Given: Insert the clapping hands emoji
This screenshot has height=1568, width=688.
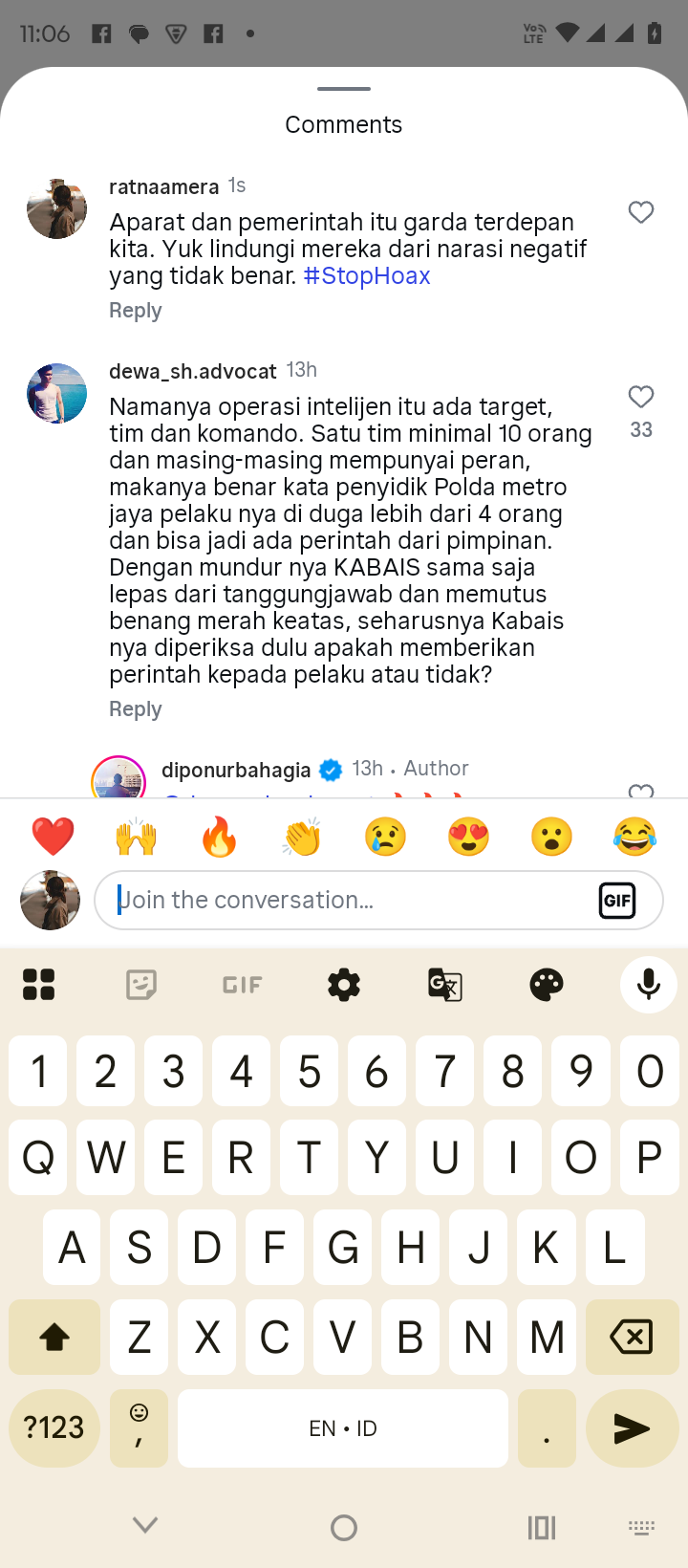Looking at the screenshot, I should (302, 838).
